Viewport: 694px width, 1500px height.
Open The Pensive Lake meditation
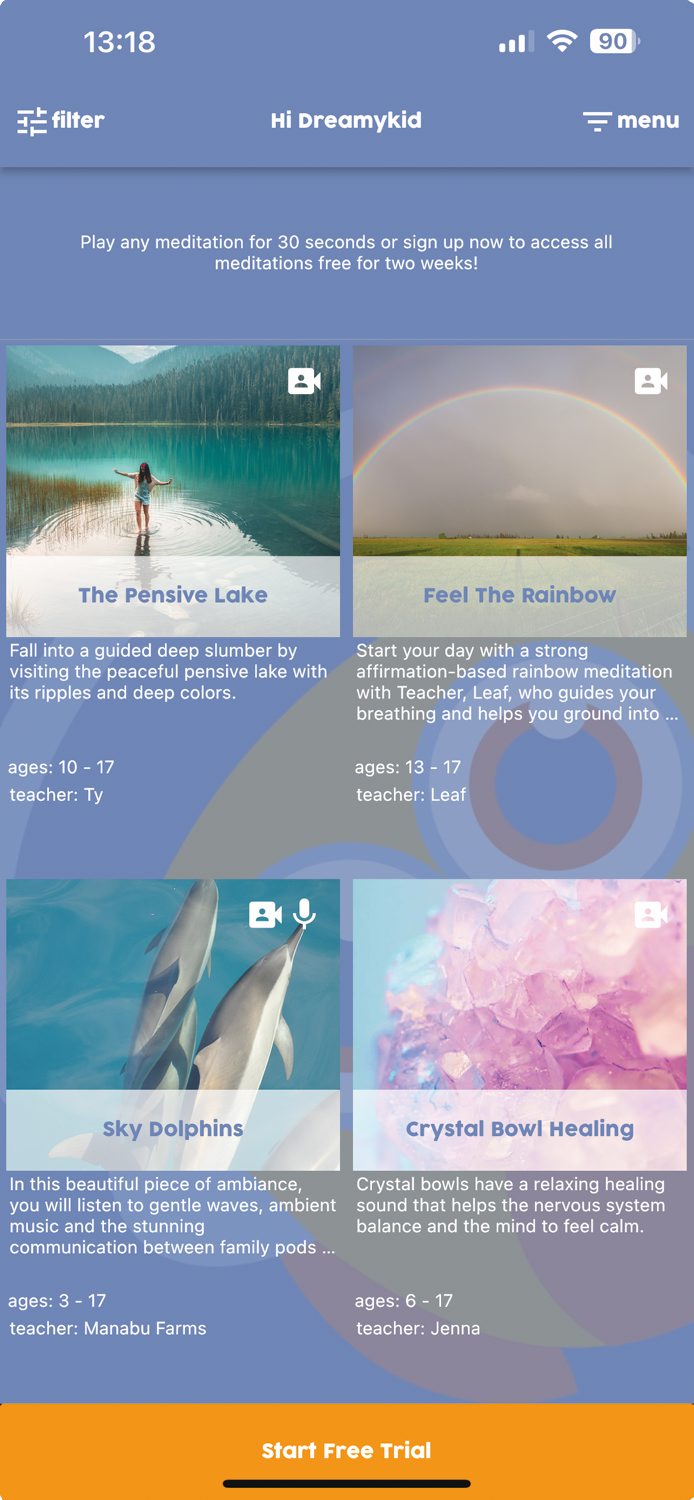coord(173,490)
